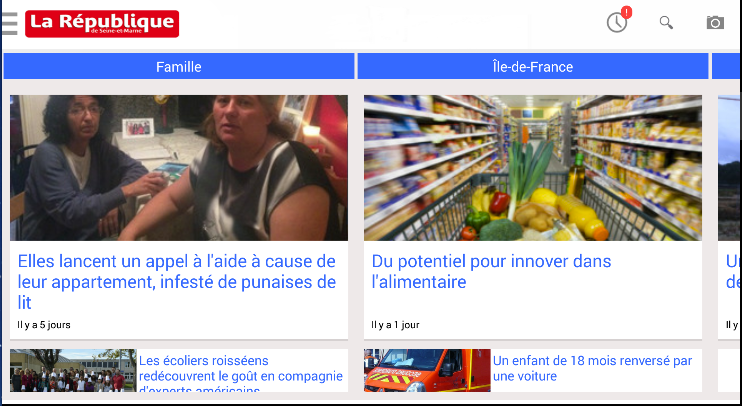Open article about punaises de lit
Image resolution: width=742 pixels, height=406 pixels.
click(x=177, y=281)
